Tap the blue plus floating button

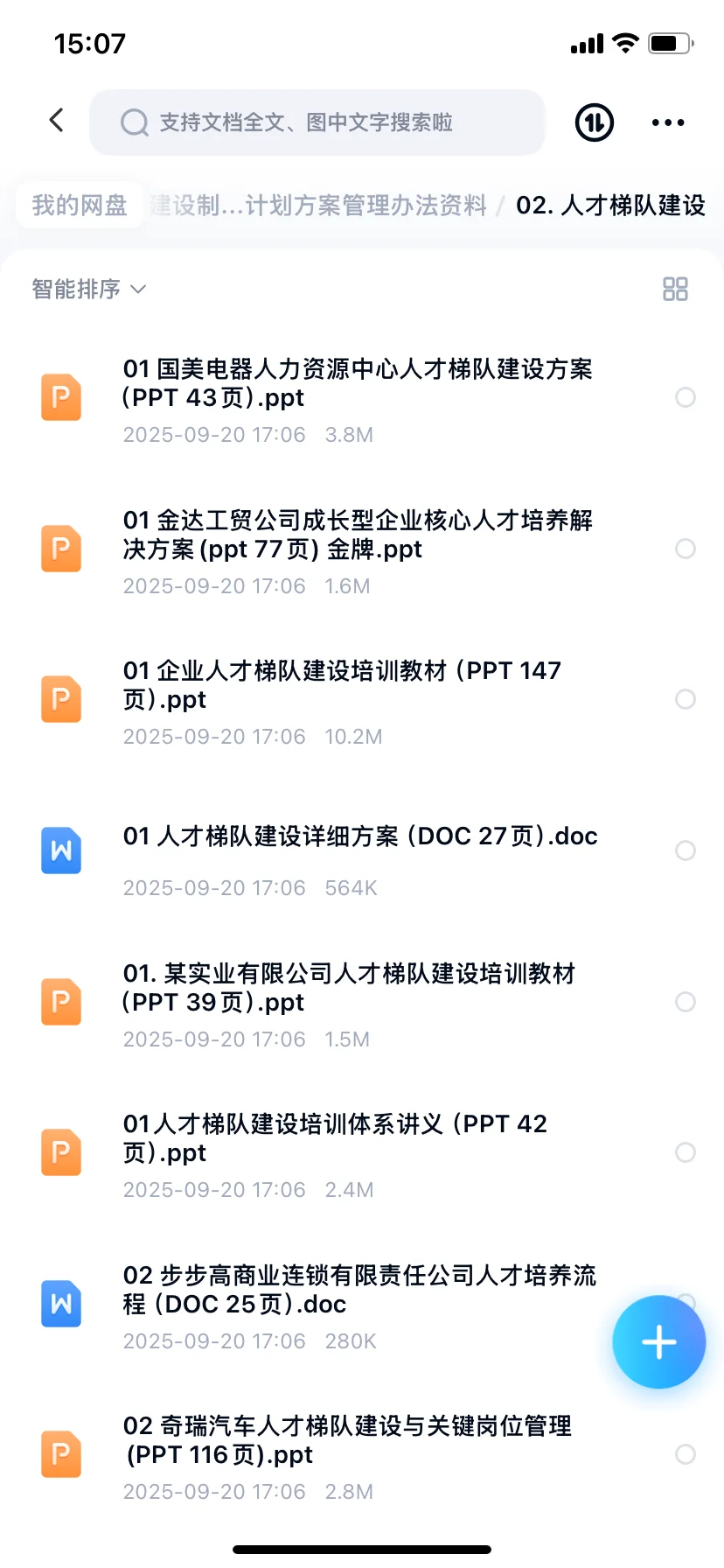coord(658,1341)
